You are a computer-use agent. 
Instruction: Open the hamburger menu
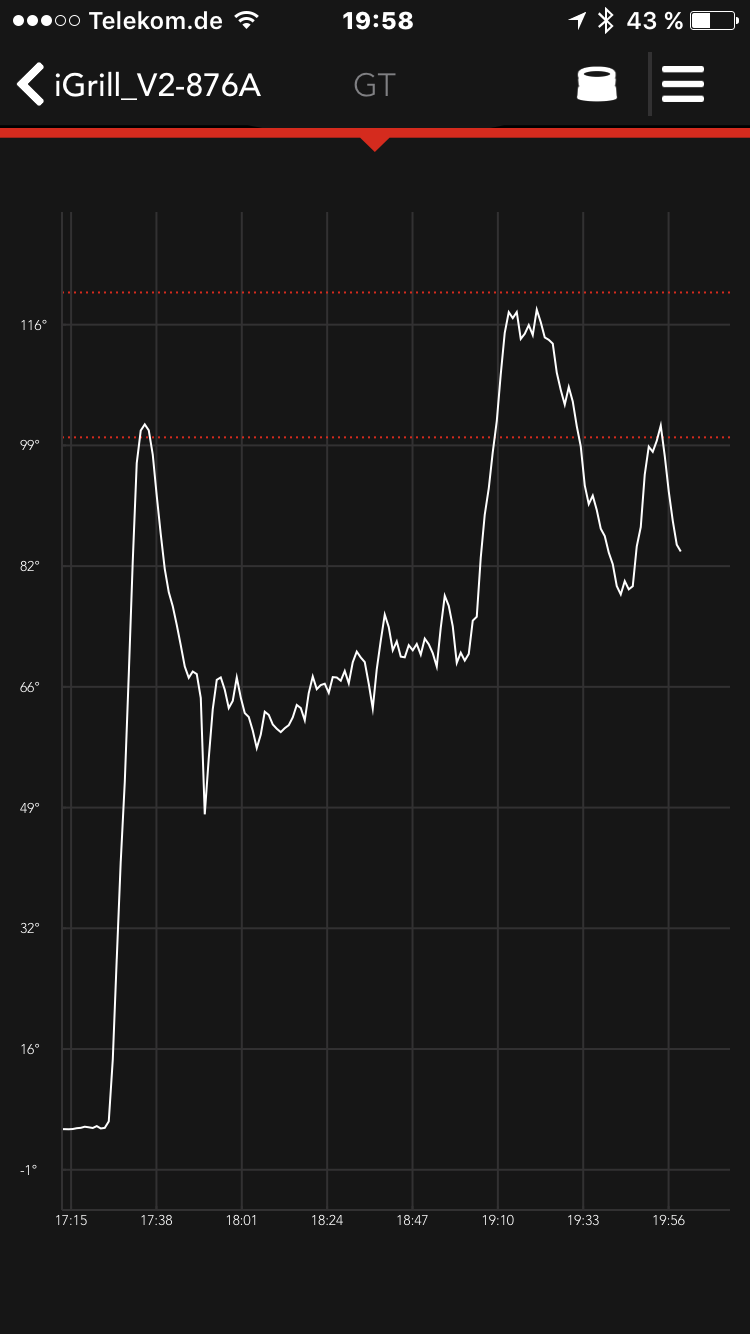[x=683, y=85]
